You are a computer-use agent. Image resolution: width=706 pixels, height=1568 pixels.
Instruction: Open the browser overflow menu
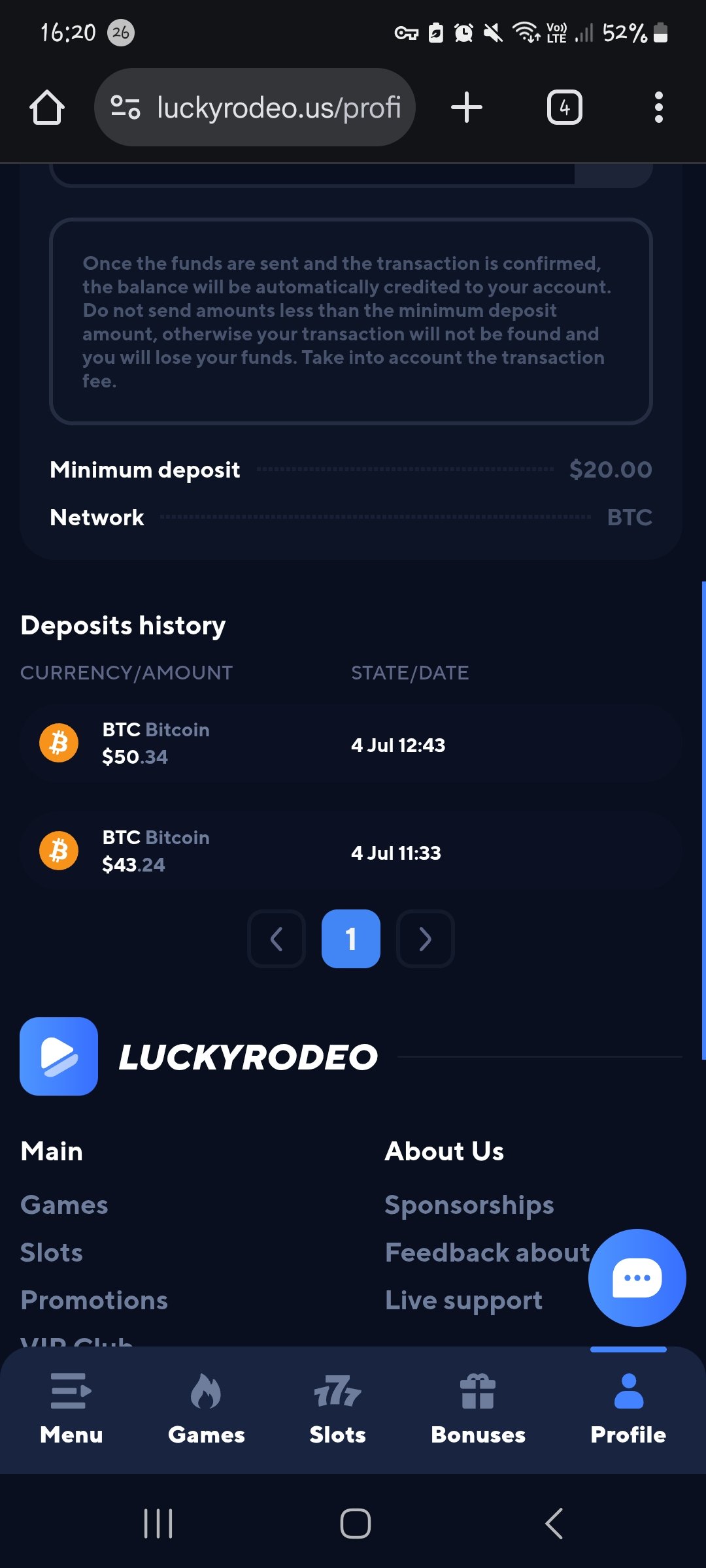pos(658,107)
